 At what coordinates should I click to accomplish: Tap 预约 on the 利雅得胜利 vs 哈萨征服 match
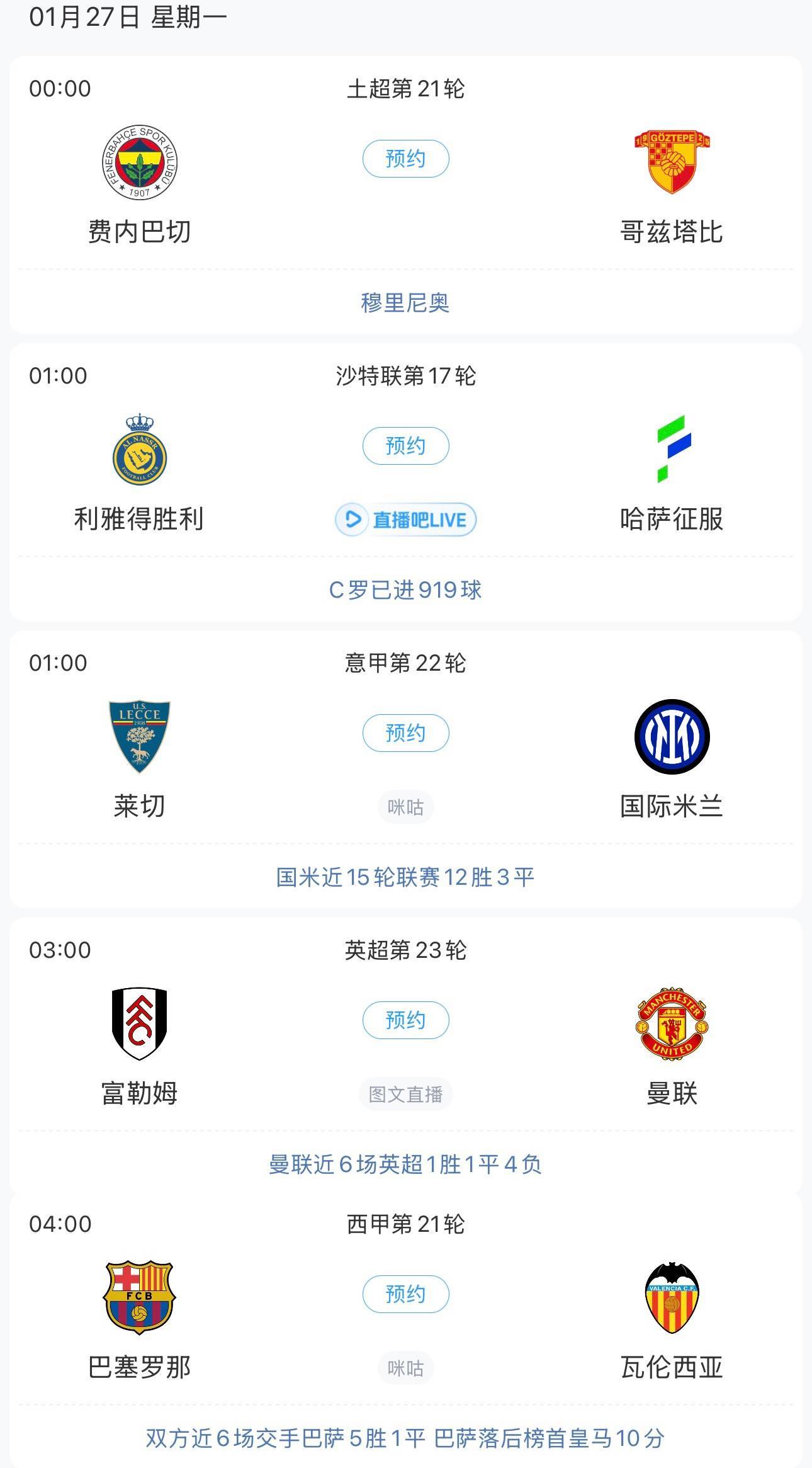click(x=406, y=445)
